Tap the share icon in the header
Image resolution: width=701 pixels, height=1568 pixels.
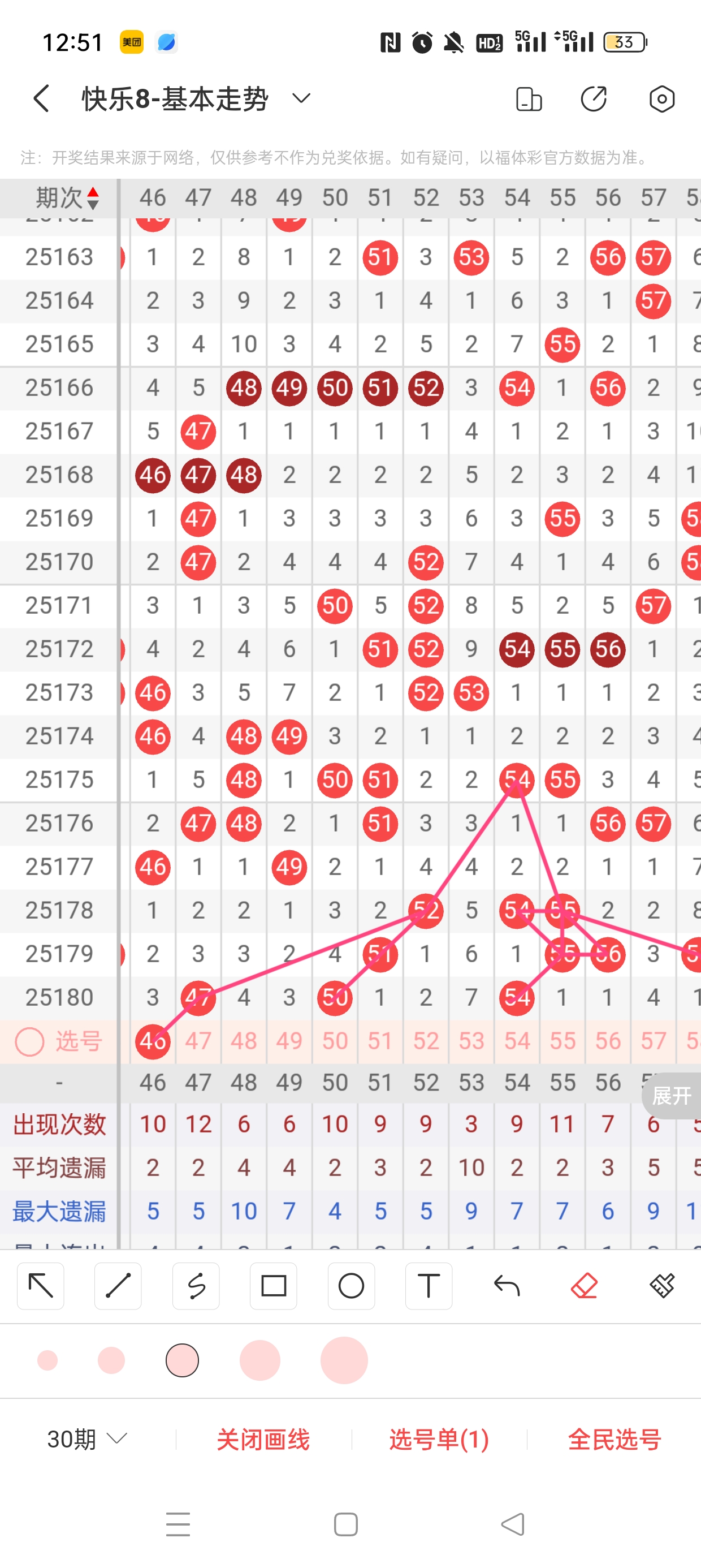(594, 98)
